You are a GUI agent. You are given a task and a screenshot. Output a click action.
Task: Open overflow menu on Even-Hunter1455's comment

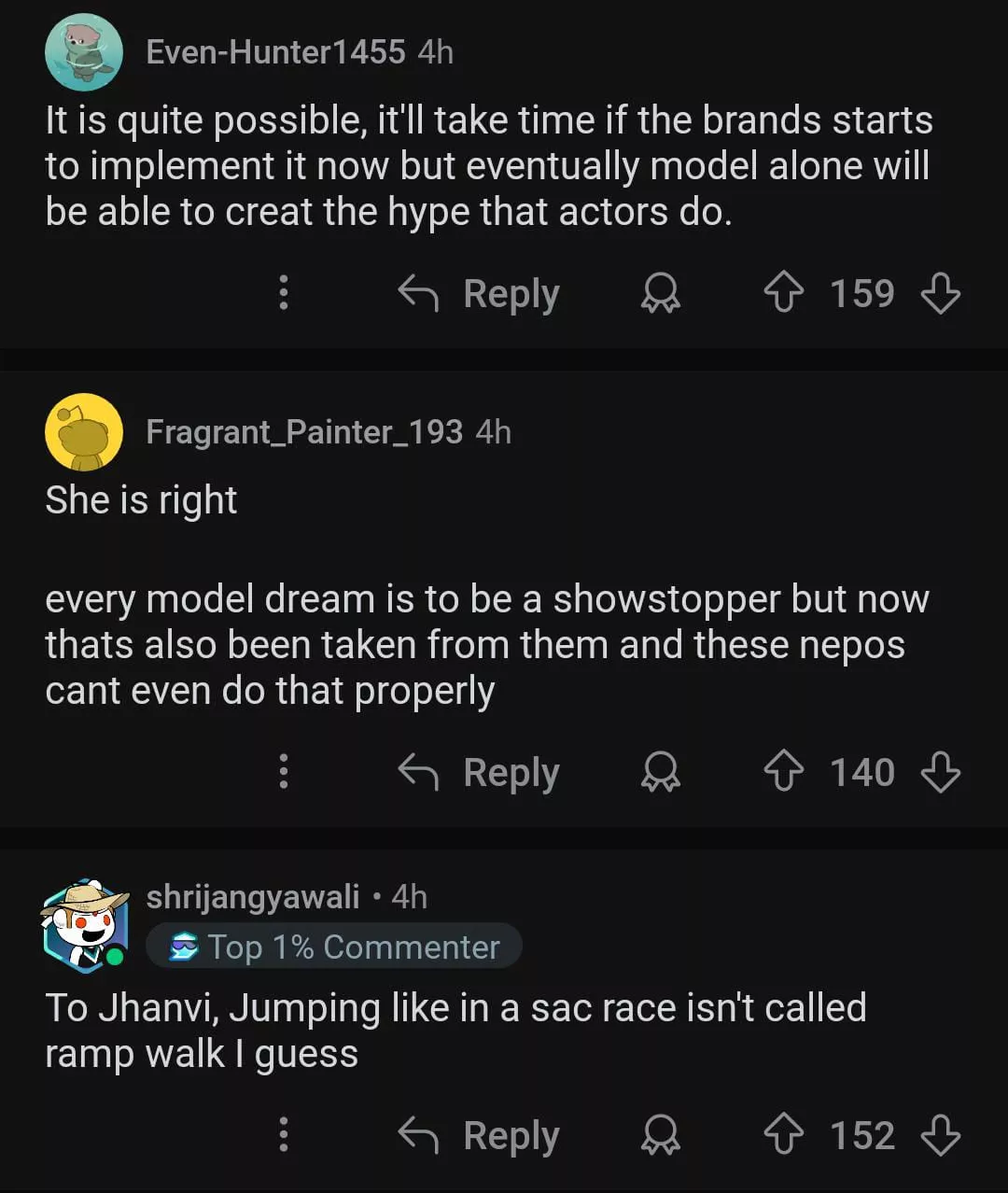tap(284, 293)
